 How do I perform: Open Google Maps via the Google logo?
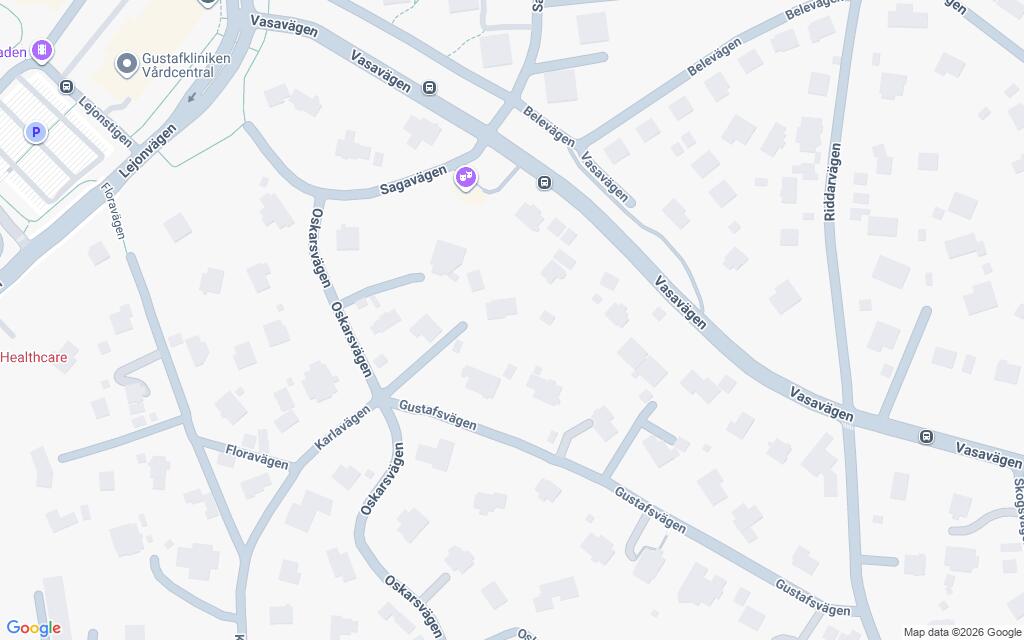pos(33,628)
